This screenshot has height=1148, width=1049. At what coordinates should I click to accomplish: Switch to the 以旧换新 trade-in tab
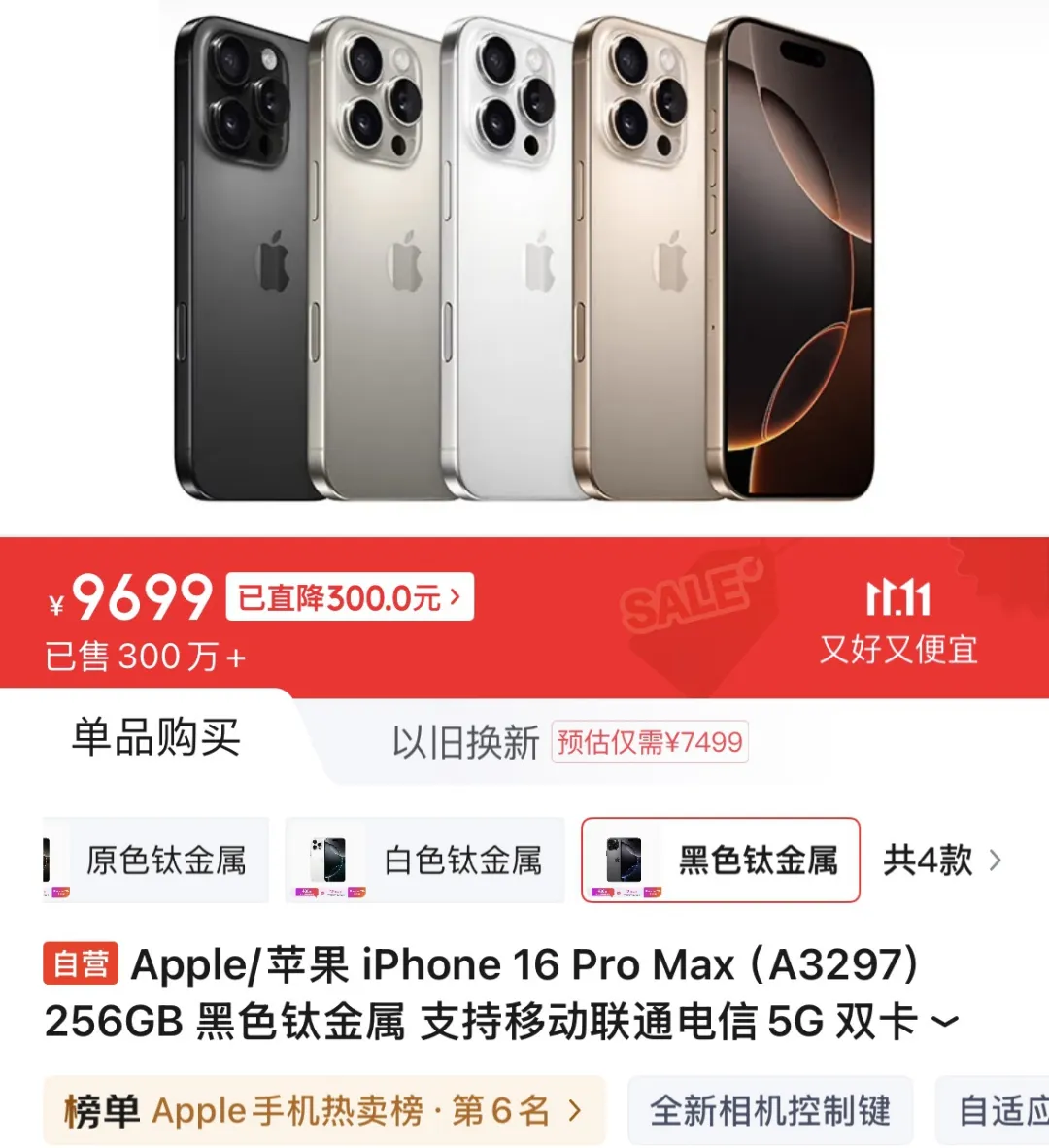point(568,743)
